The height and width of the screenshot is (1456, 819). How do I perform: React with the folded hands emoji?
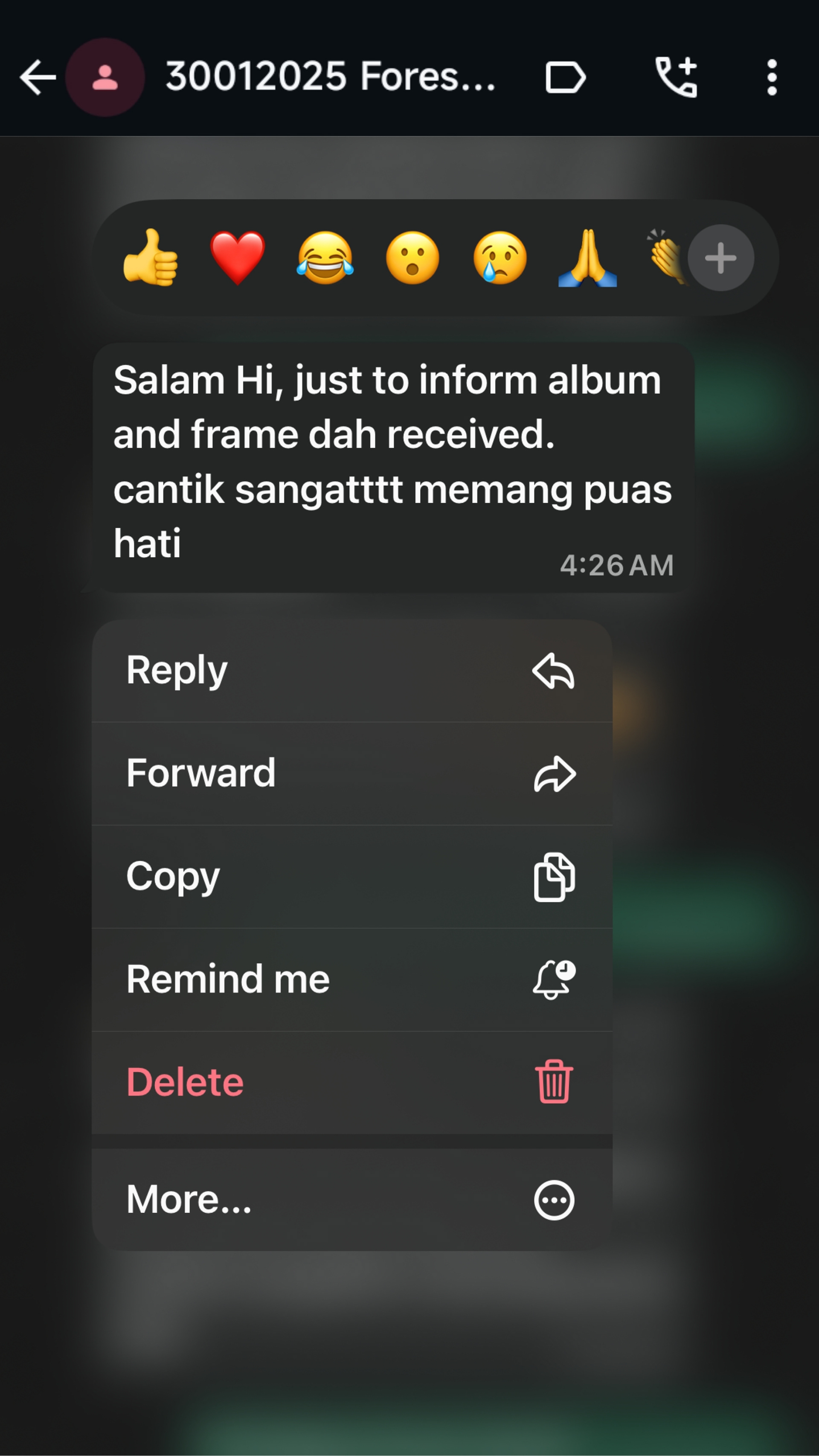pyautogui.click(x=588, y=258)
